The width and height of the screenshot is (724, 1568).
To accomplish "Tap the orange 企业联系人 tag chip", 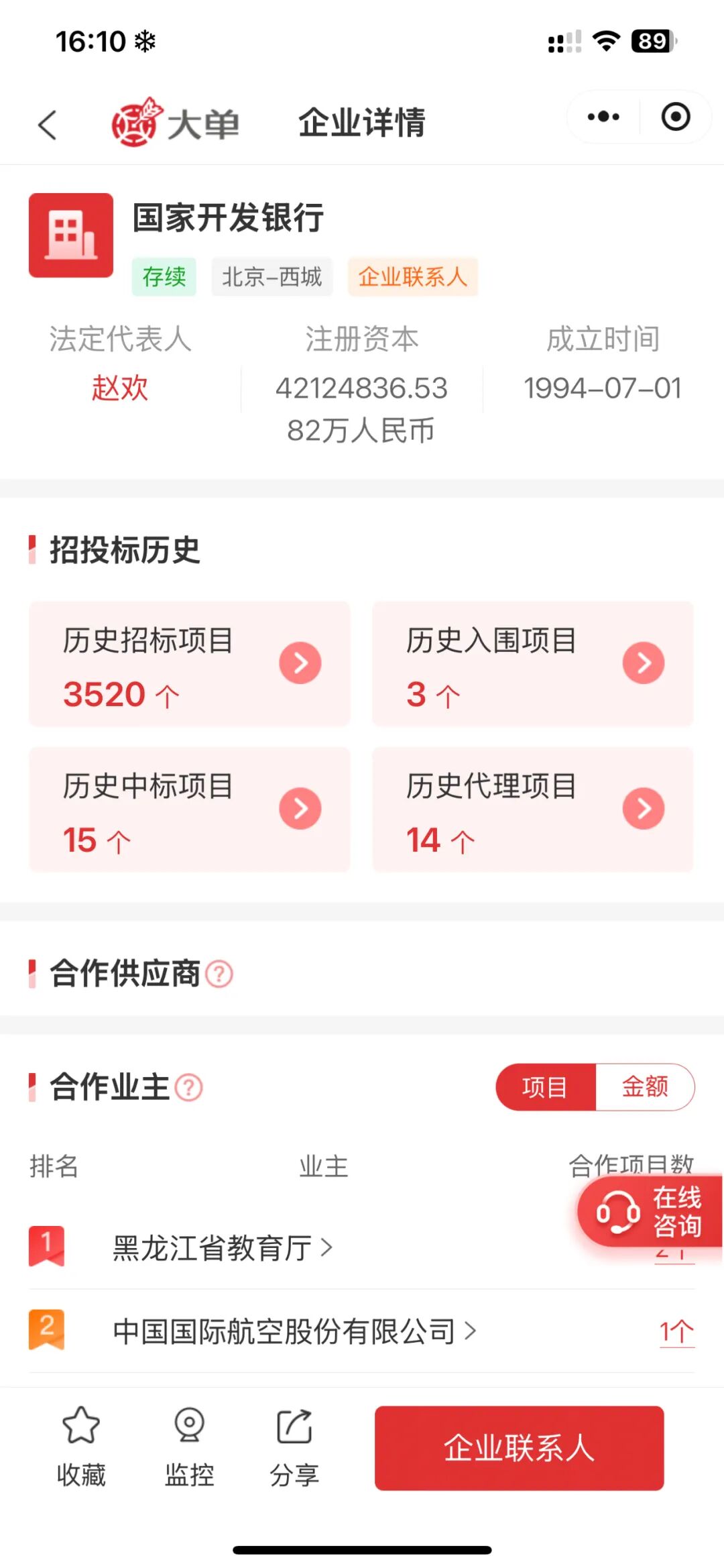I will [412, 276].
